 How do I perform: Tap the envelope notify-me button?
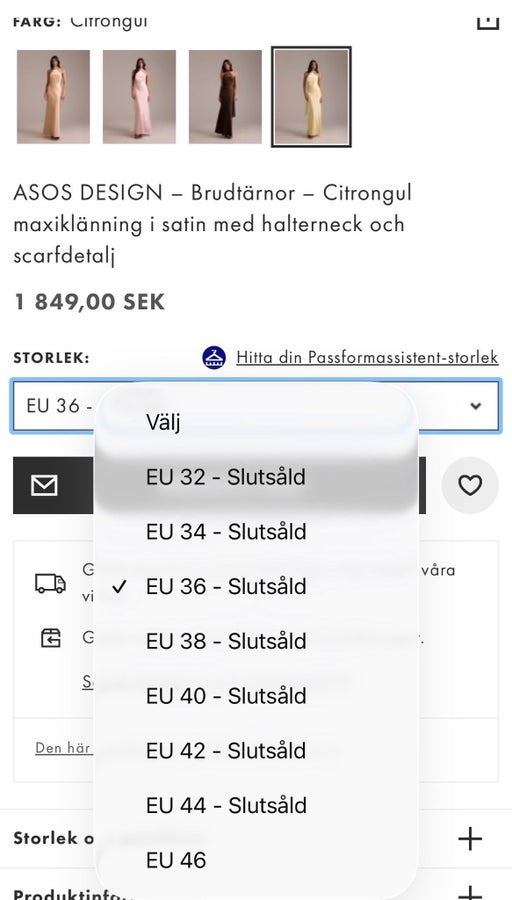[44, 486]
